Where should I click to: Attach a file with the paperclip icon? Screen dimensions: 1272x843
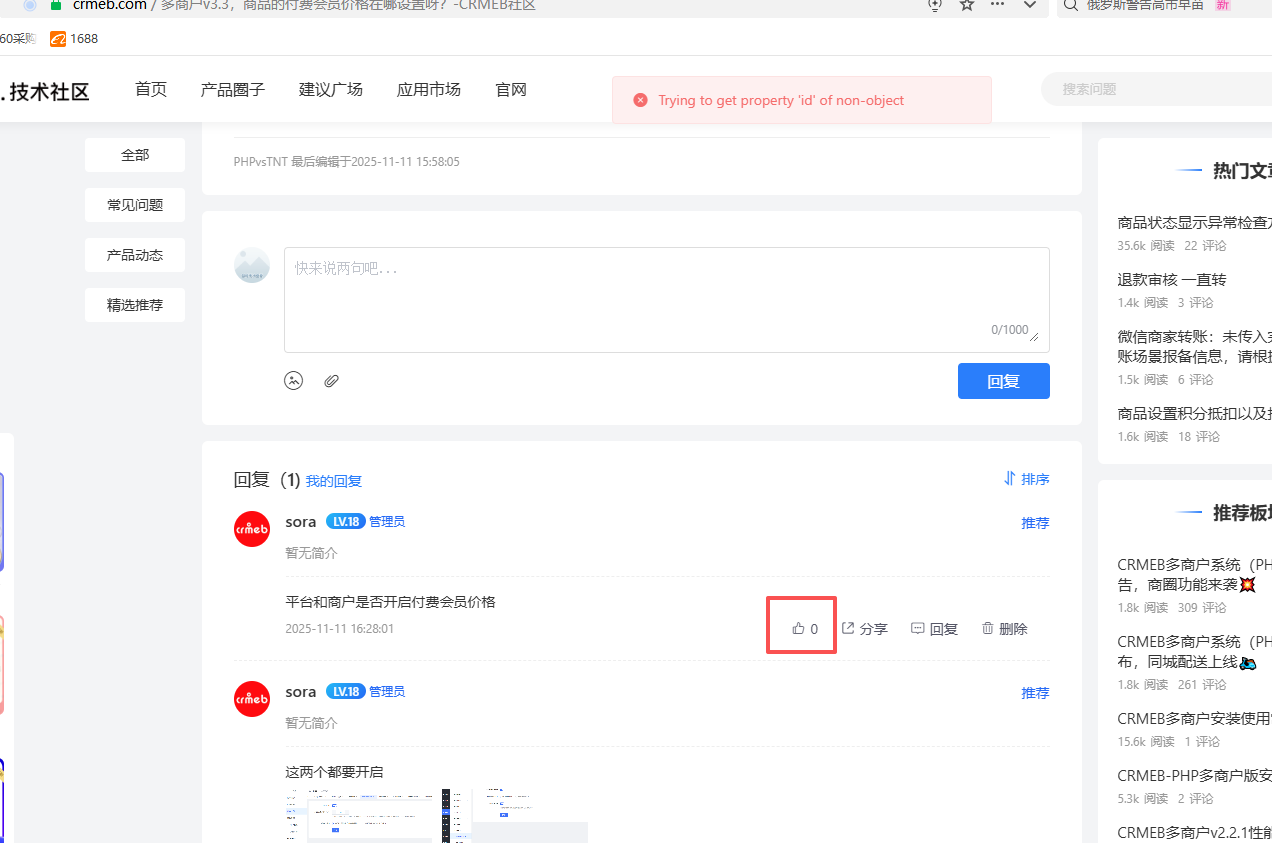pos(332,380)
